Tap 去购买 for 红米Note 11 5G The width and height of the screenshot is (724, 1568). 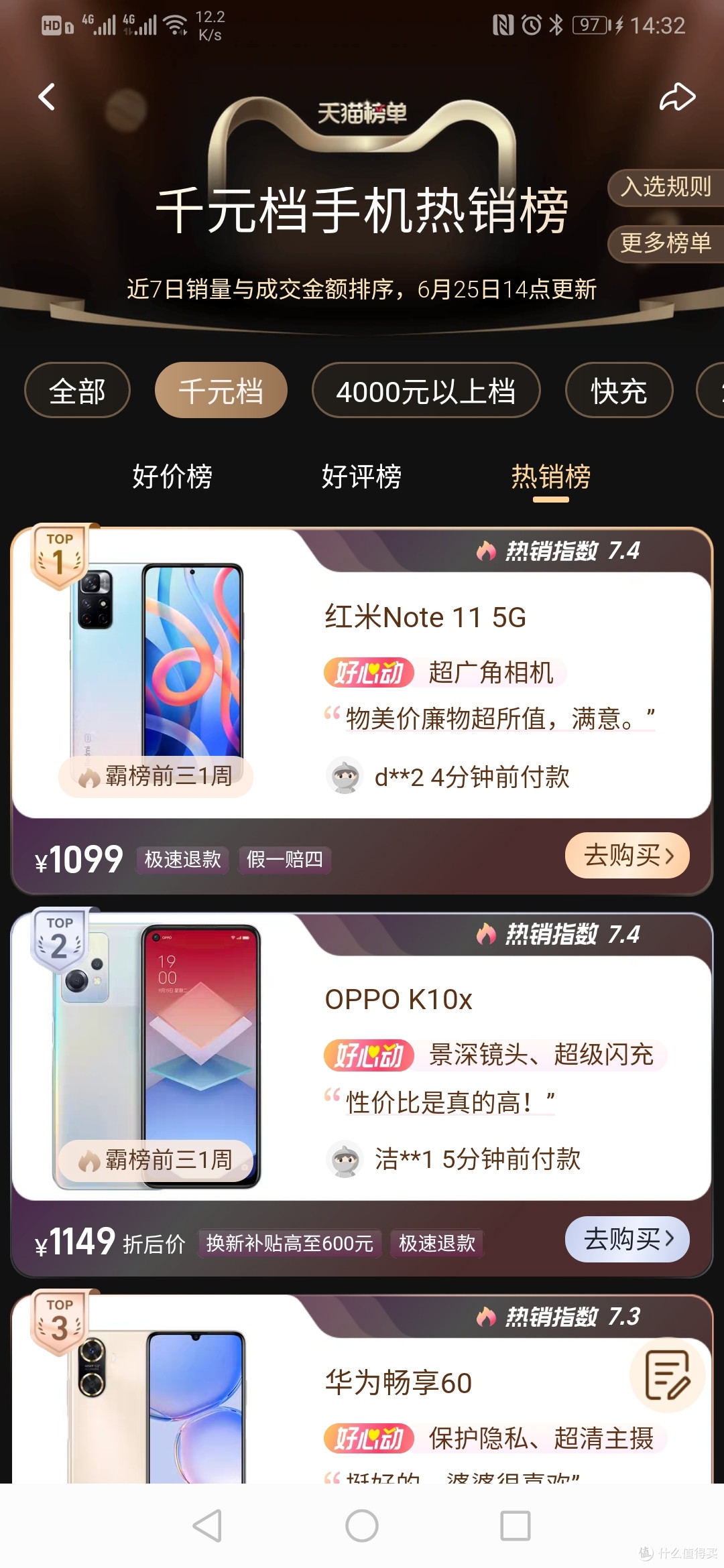627,856
